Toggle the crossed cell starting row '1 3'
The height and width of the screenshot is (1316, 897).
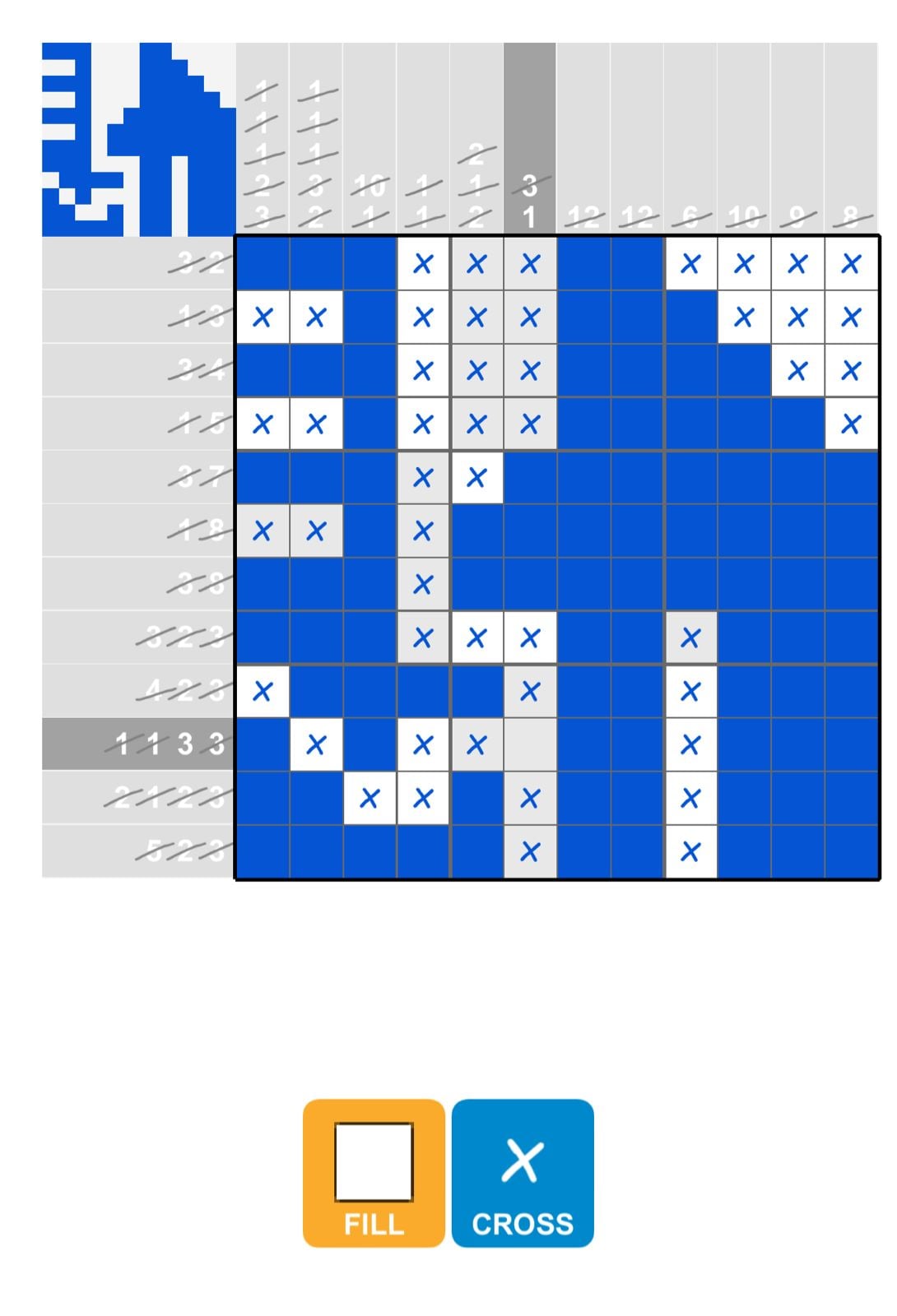263,317
